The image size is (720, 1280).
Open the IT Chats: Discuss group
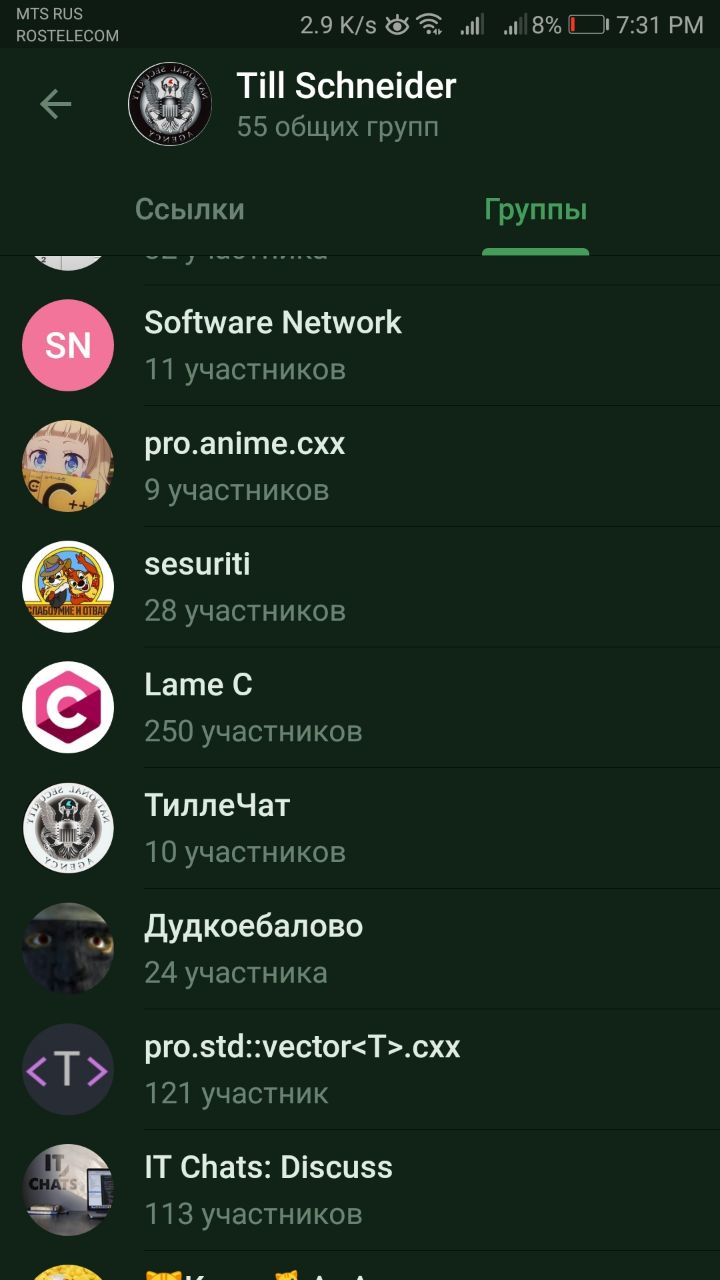click(360, 1190)
